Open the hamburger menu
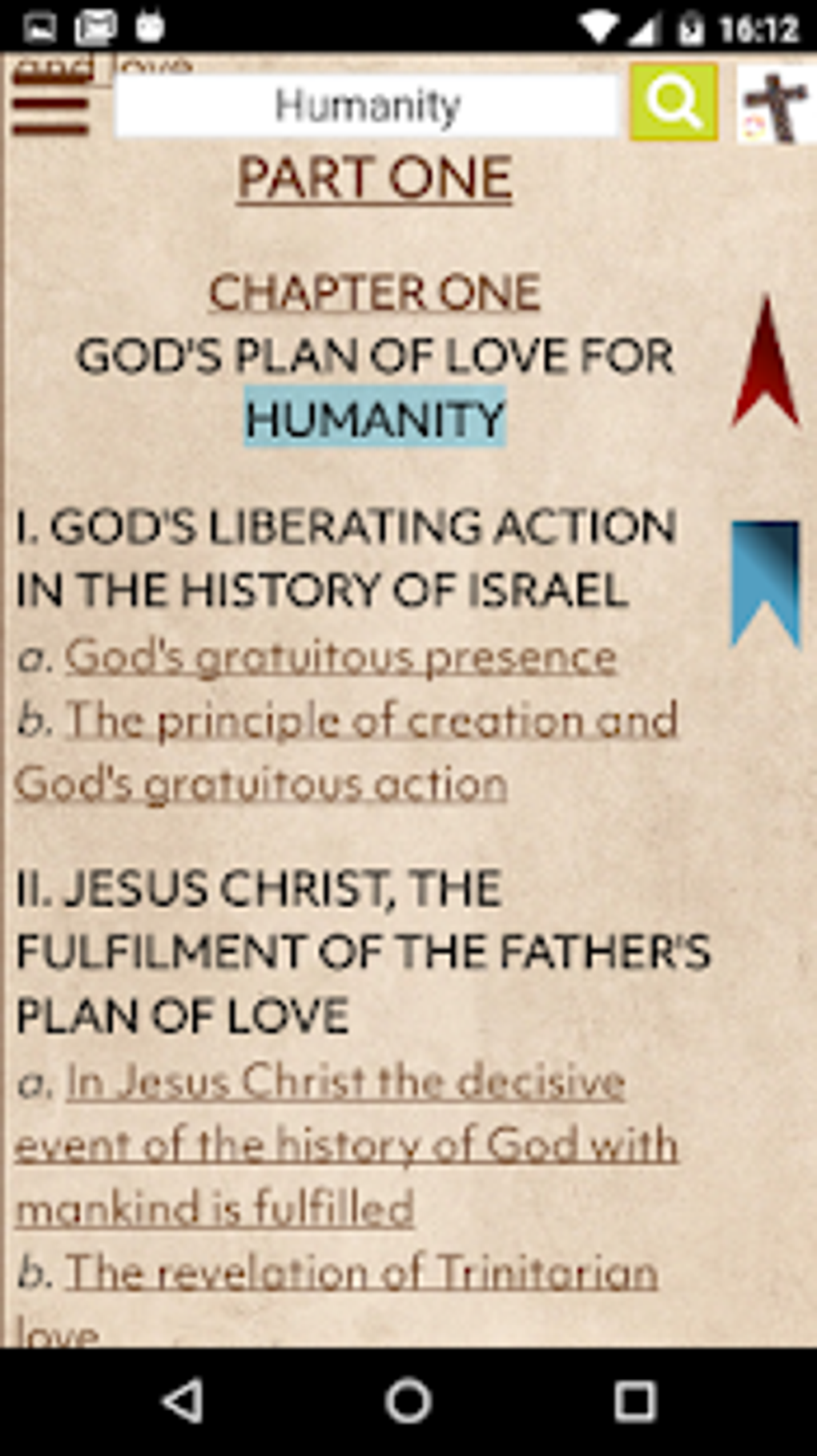Image resolution: width=817 pixels, height=1456 pixels. (x=50, y=104)
